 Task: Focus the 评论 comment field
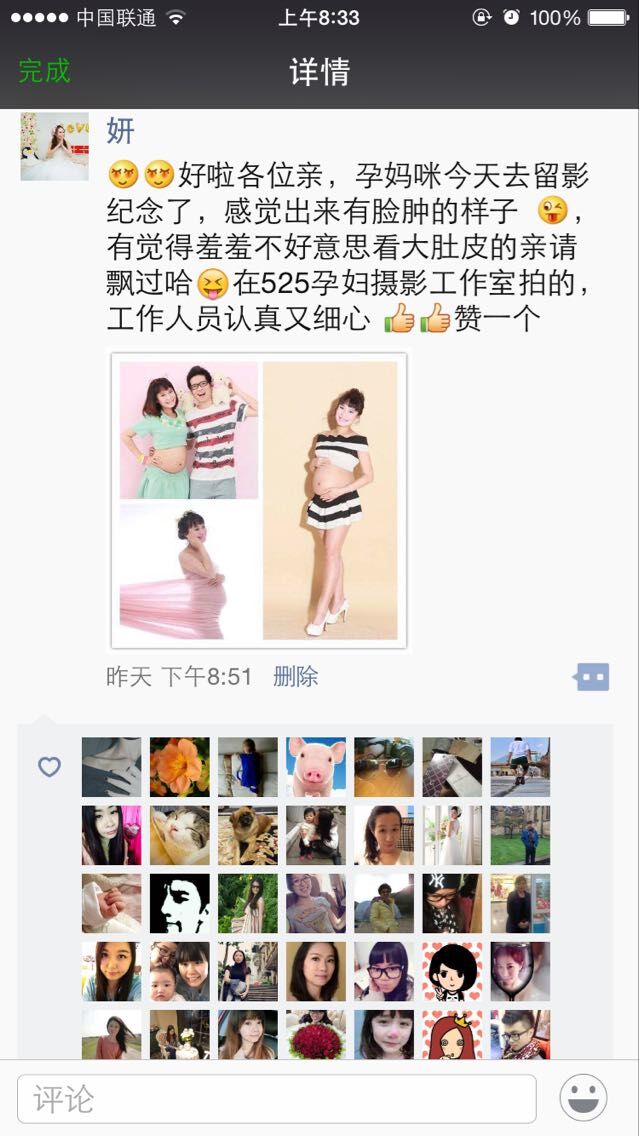276,1100
